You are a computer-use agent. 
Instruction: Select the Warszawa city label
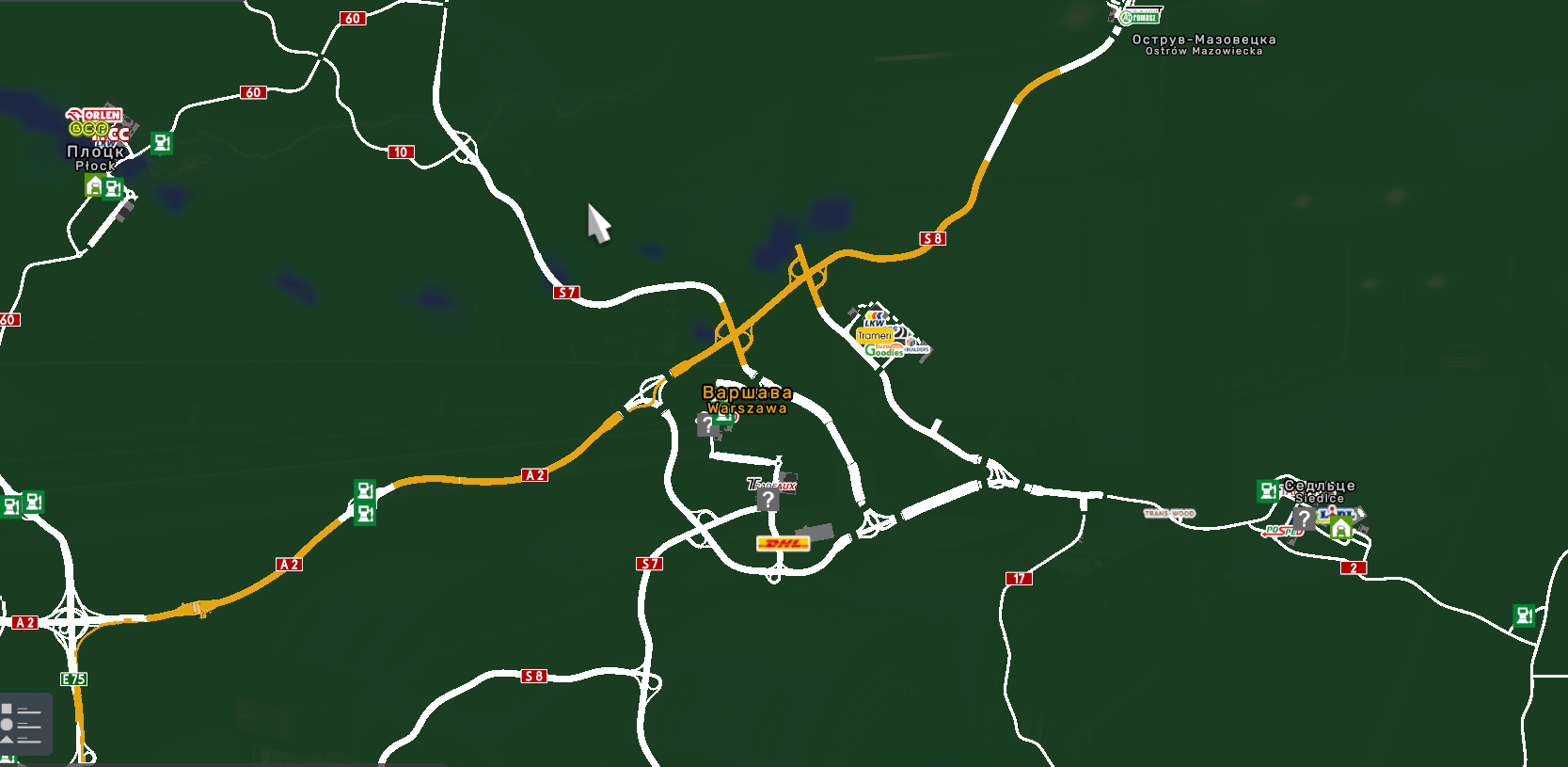click(x=747, y=399)
